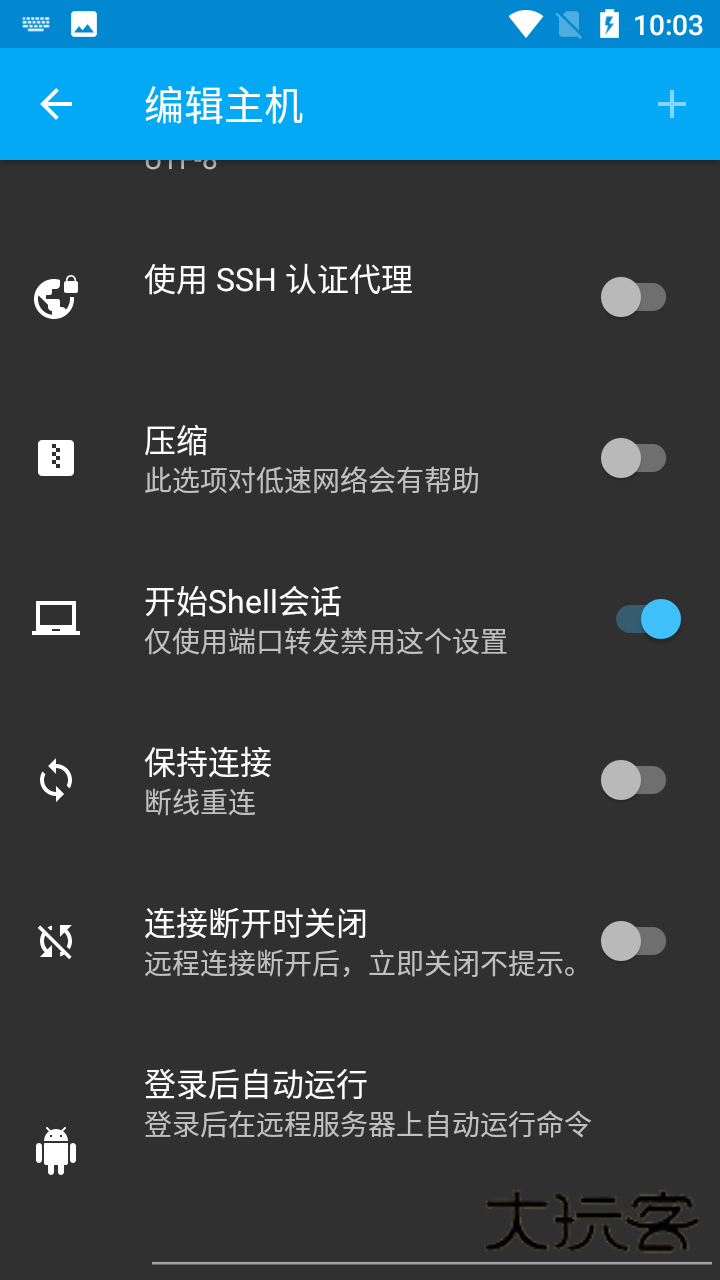Tap the battery indicator in the status bar
The image size is (720, 1280).
(x=611, y=24)
